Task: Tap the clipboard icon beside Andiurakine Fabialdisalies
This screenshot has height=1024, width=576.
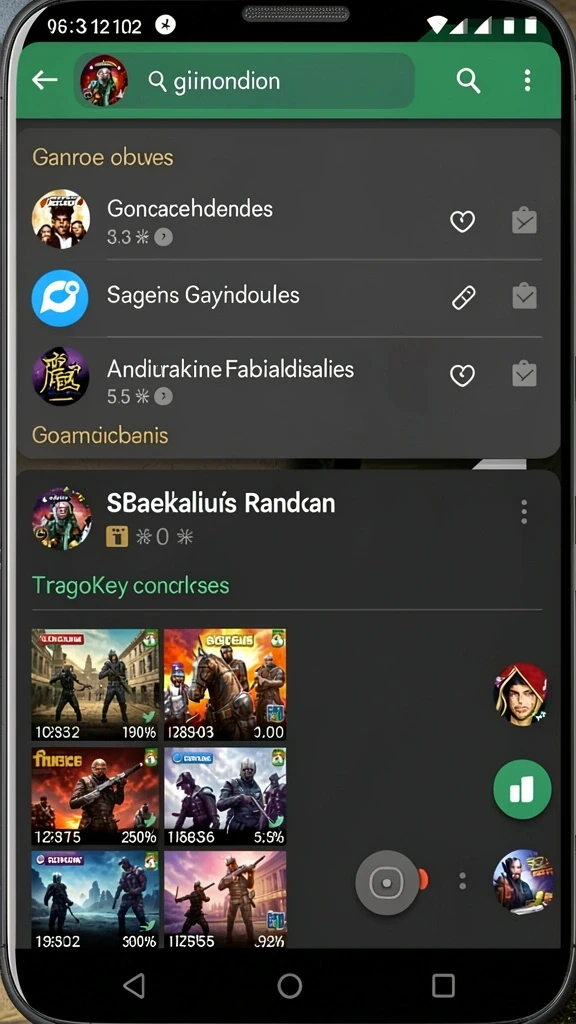Action: 524,374
